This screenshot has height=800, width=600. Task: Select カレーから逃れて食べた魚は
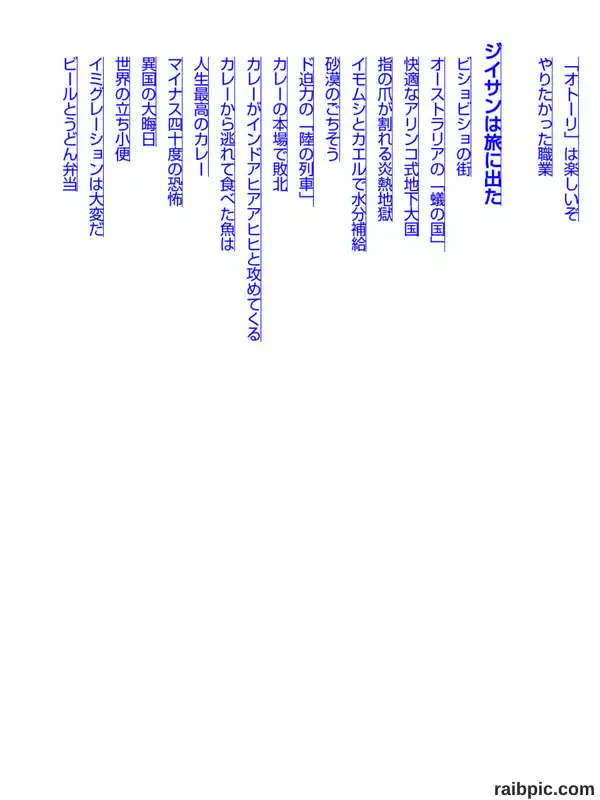pyautogui.click(x=228, y=154)
